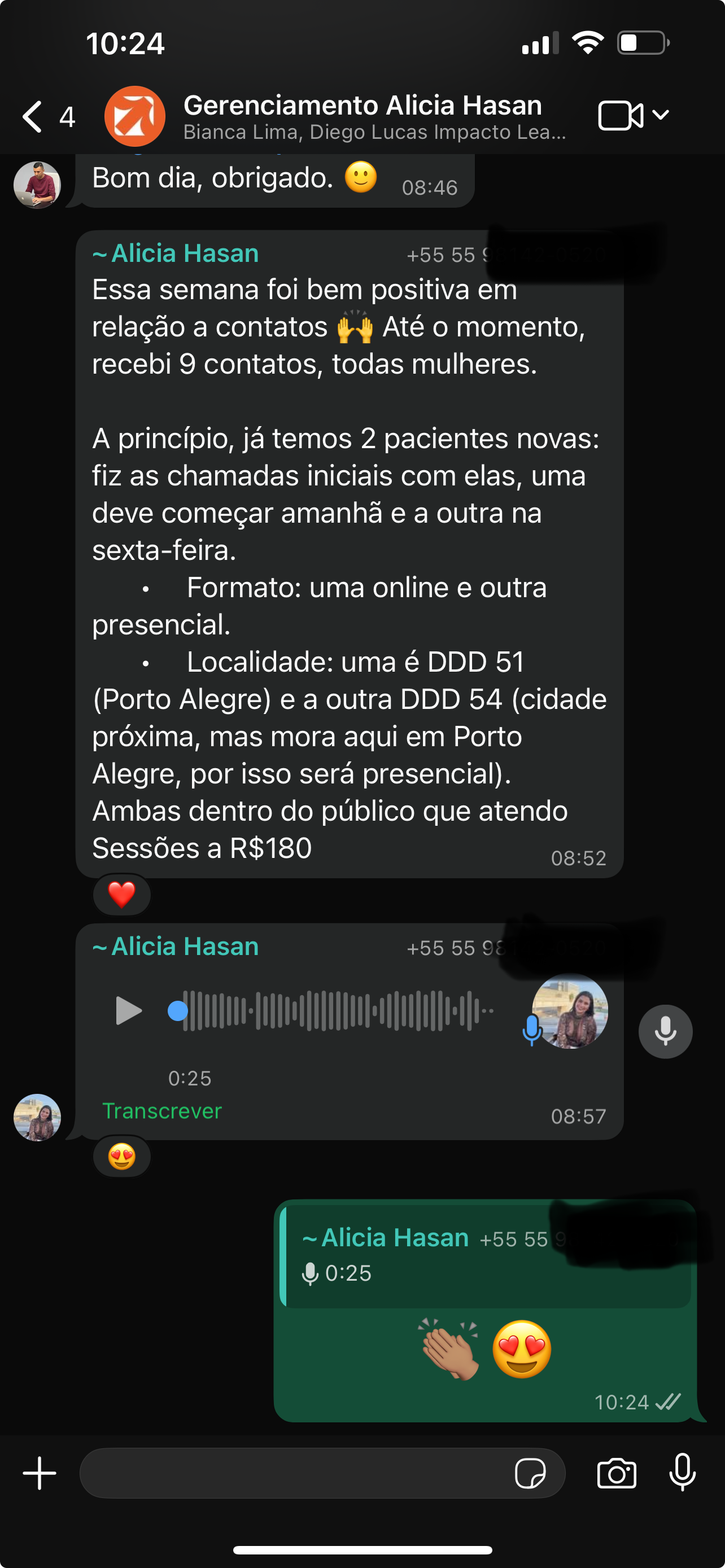
Task: Tap Transcrever under the voice message
Action: (x=162, y=1111)
